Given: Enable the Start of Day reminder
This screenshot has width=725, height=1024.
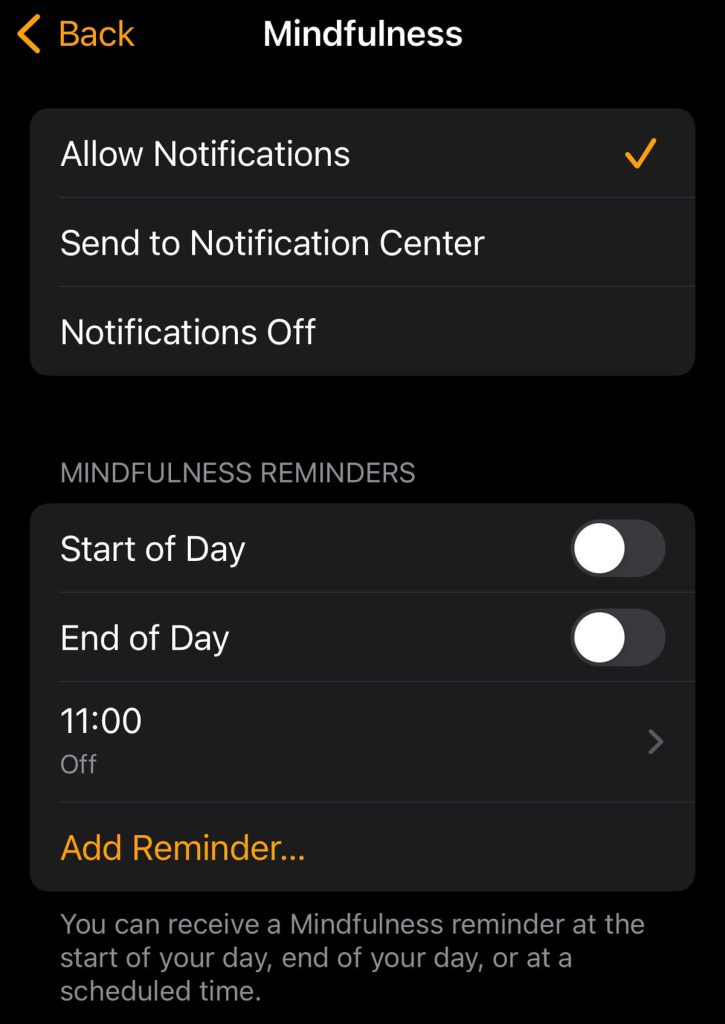Looking at the screenshot, I should pos(617,549).
